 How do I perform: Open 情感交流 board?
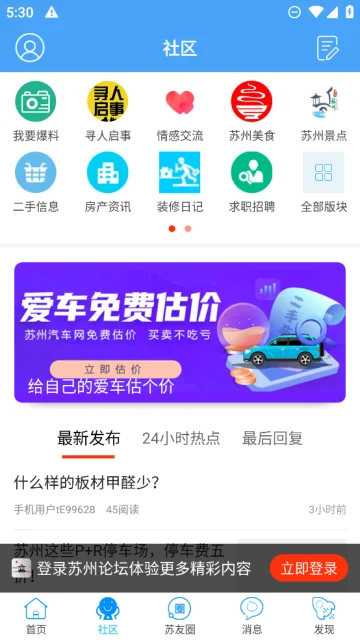[x=180, y=111]
